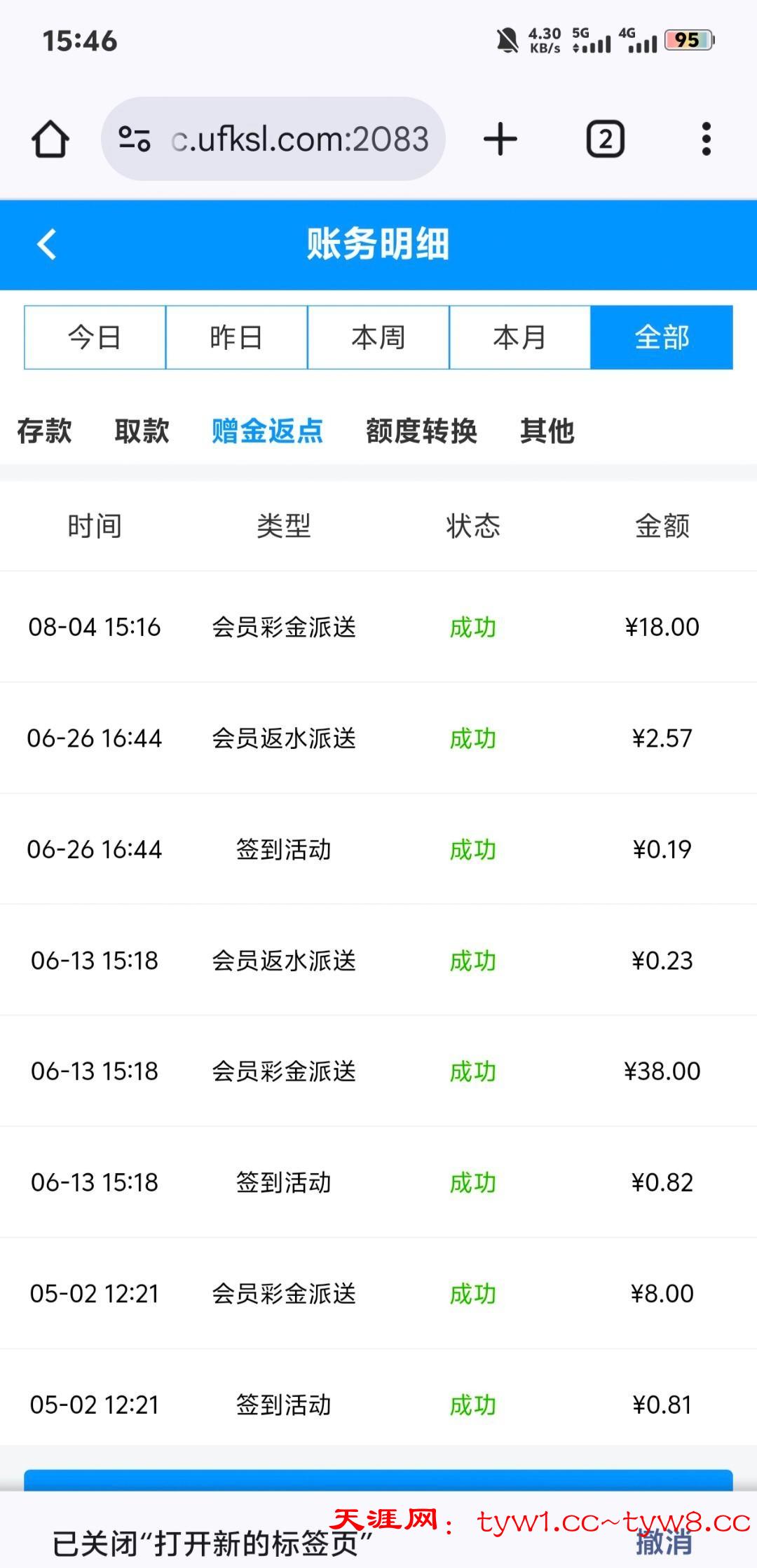Screen dimensions: 757x1568
Task: View the 额度转换 records
Action: [x=421, y=431]
